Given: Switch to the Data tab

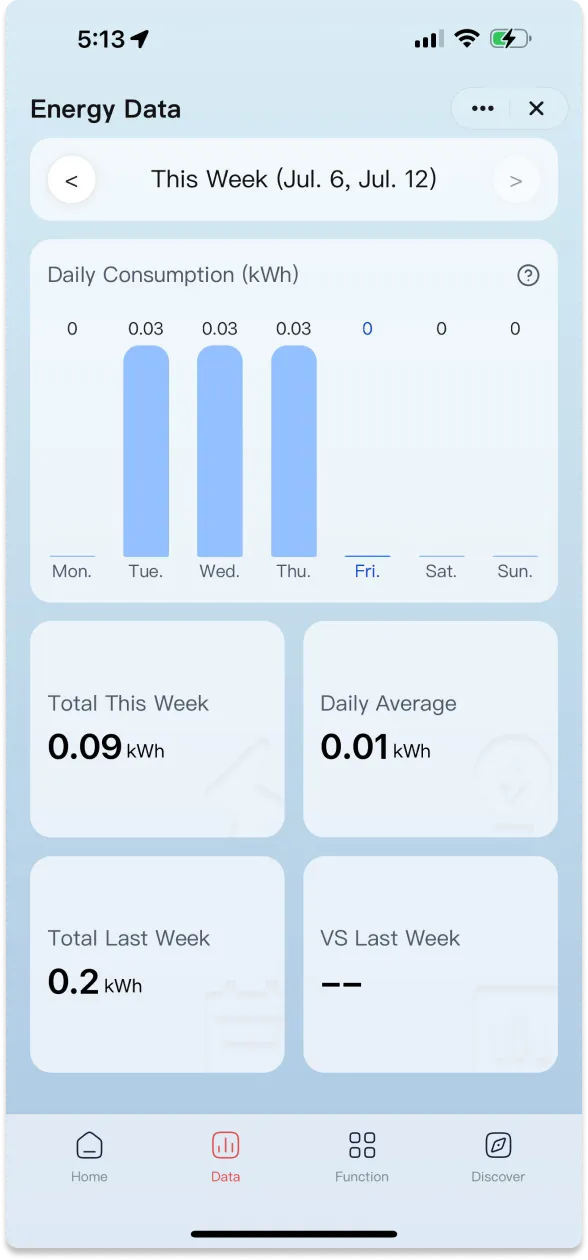Looking at the screenshot, I should click(226, 1156).
